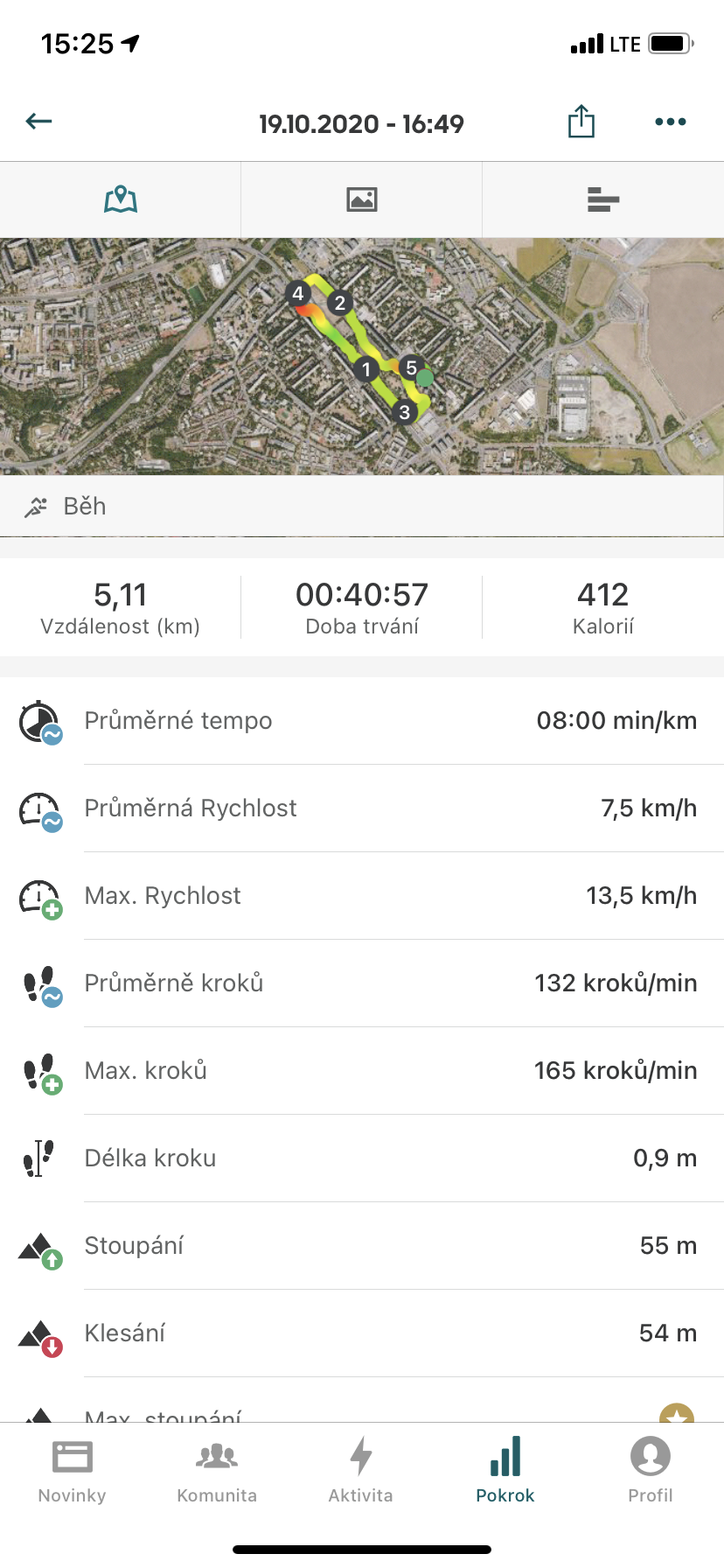This screenshot has width=724, height=1568.
Task: Switch to the photos tab
Action: click(362, 199)
